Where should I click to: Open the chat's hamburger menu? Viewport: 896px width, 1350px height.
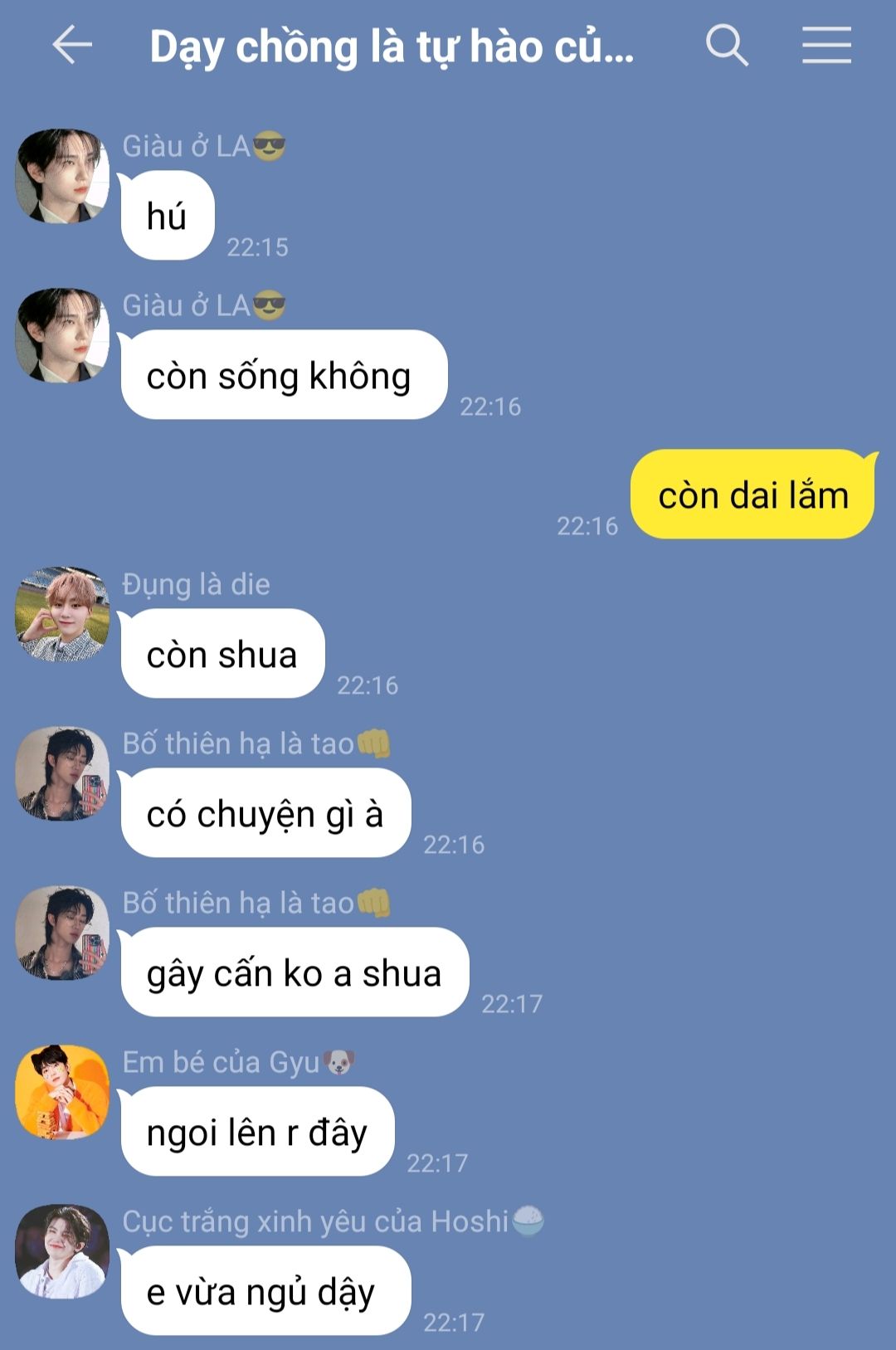click(826, 45)
